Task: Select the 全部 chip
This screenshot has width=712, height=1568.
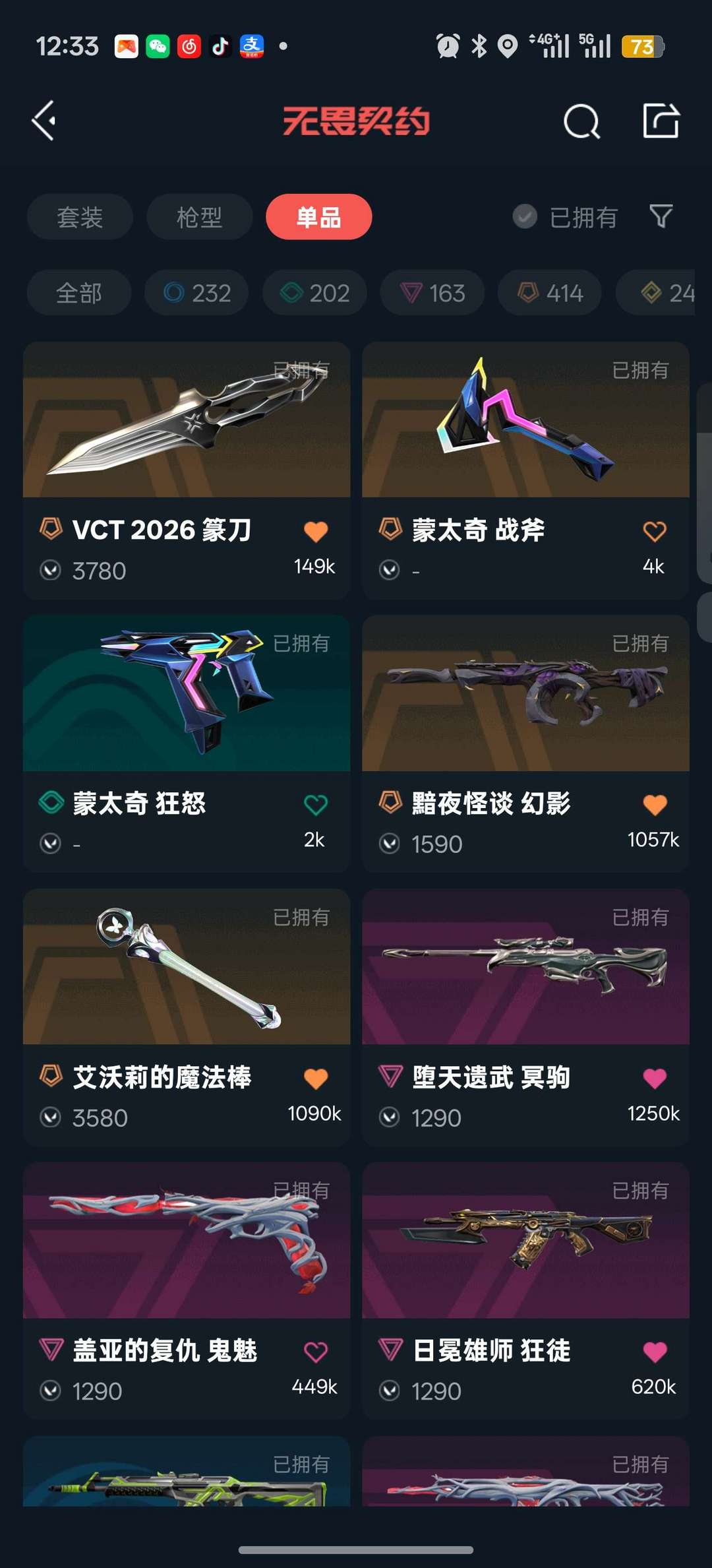Action: pos(79,293)
